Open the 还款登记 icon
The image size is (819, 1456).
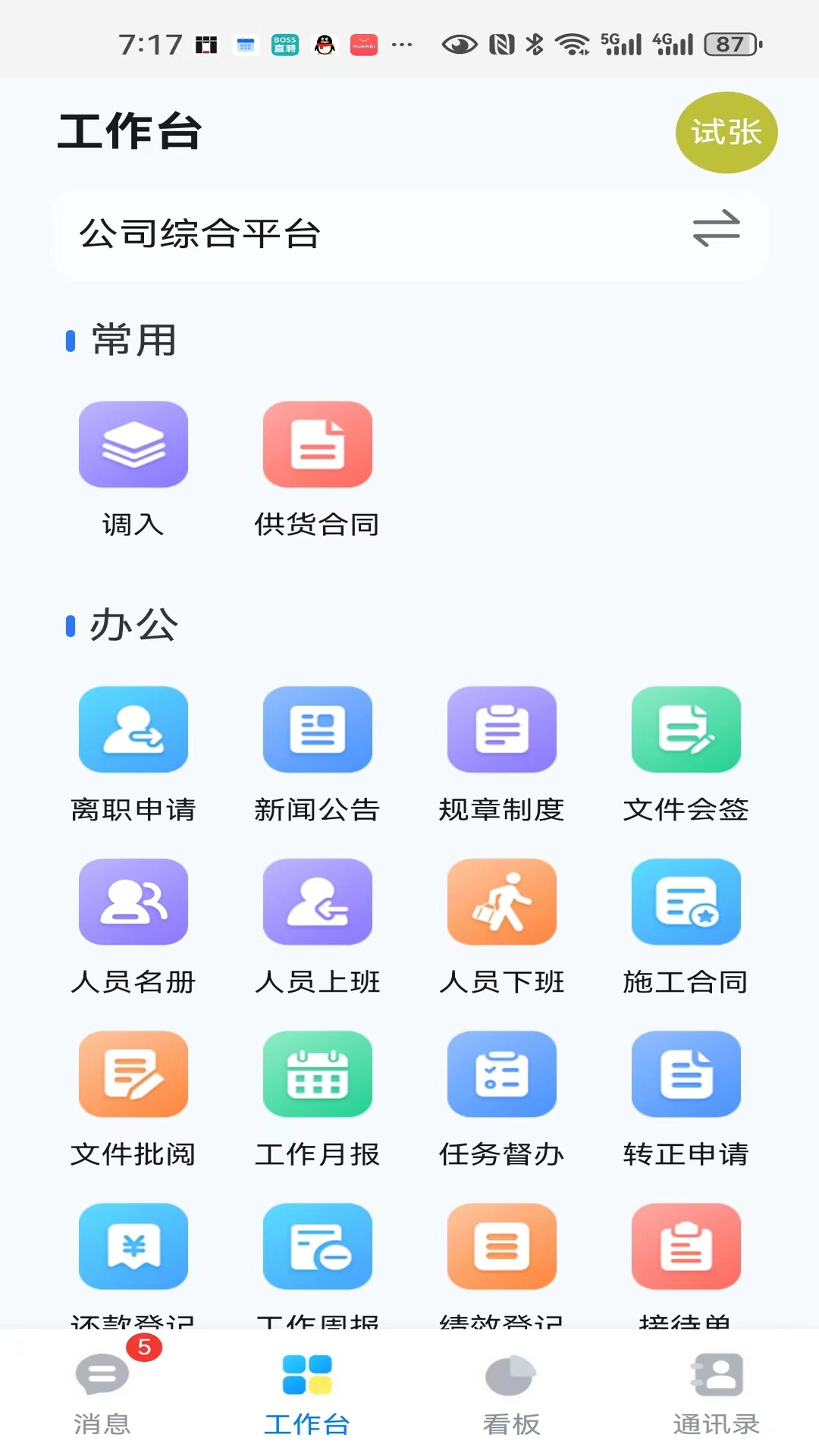tap(133, 1247)
